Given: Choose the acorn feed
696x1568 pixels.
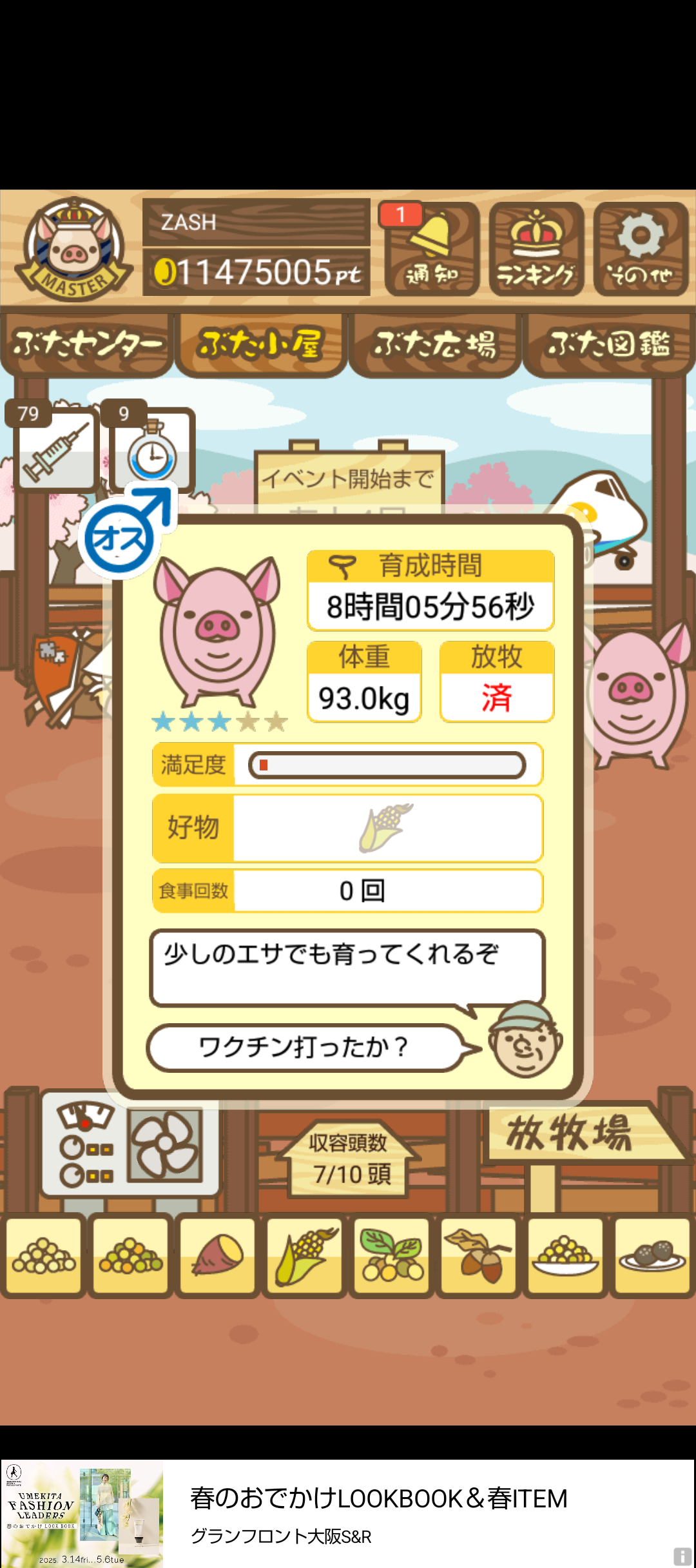Looking at the screenshot, I should coord(478,1255).
